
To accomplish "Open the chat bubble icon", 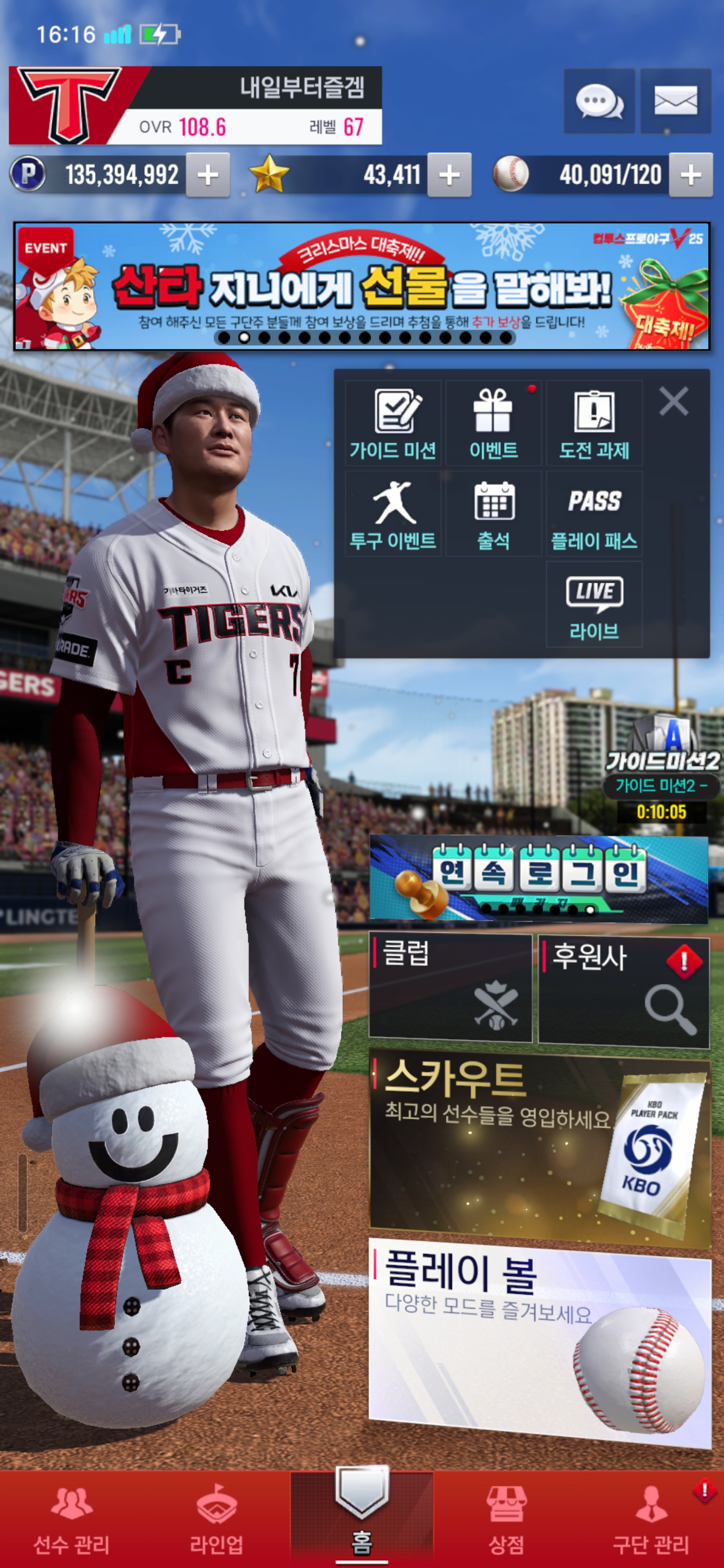I will click(599, 101).
